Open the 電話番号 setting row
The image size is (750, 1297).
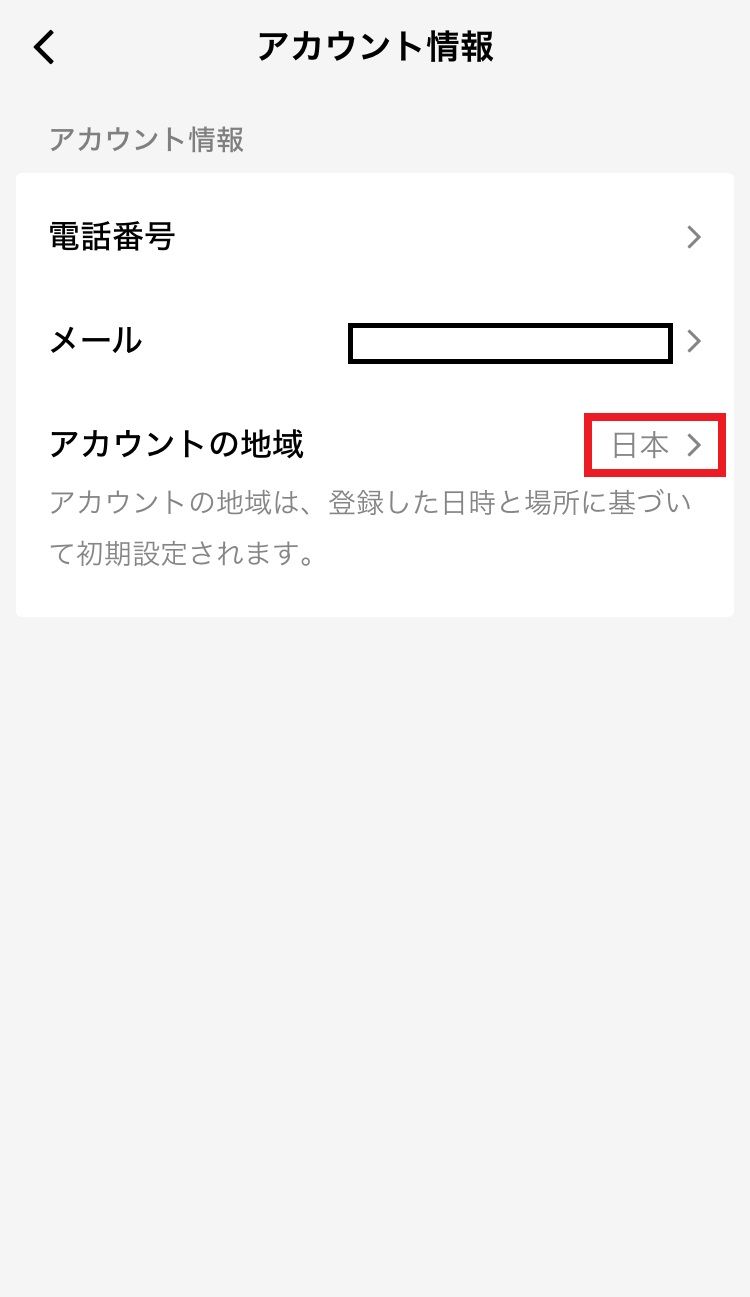[x=375, y=237]
